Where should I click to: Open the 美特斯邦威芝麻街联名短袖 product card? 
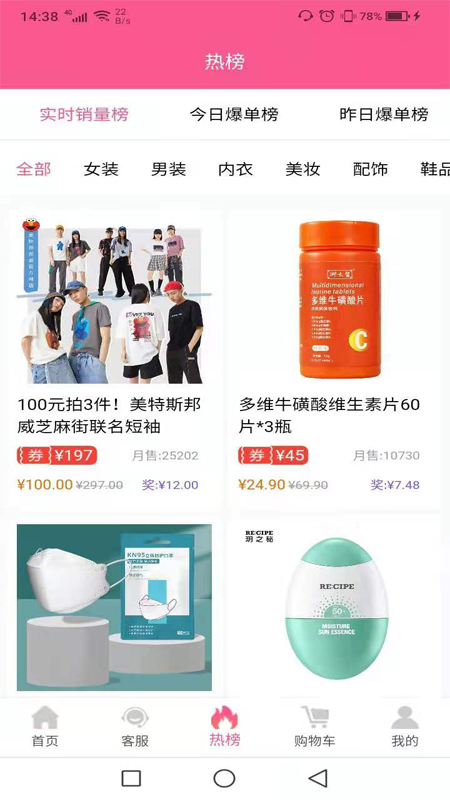115,360
